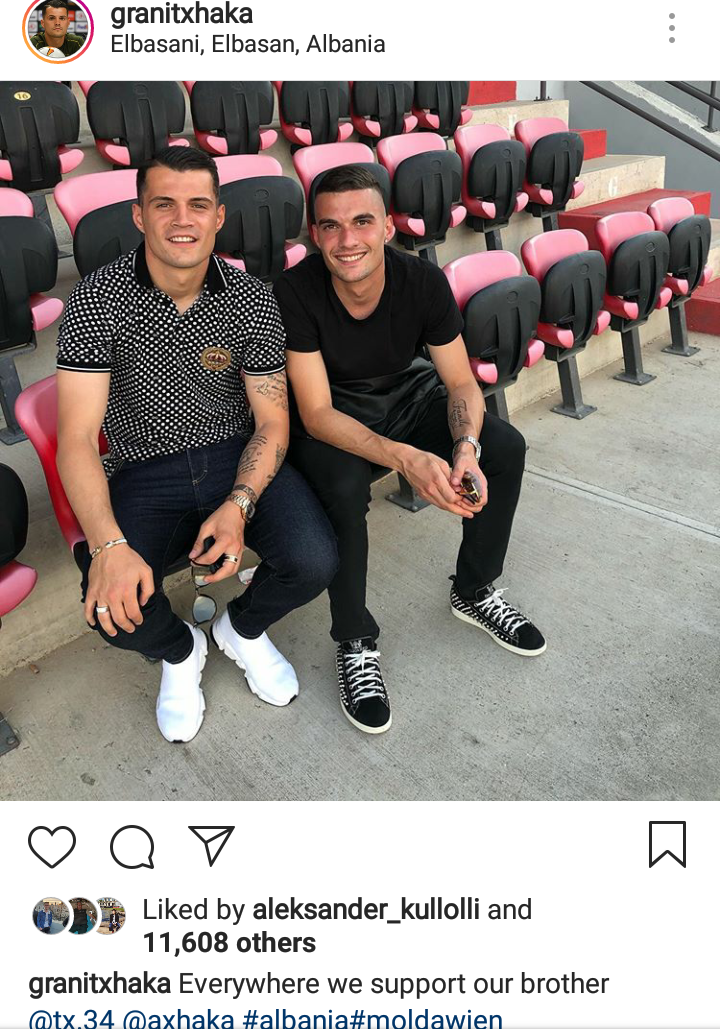The height and width of the screenshot is (1029, 720).
Task: Like this post with the heart icon
Action: tap(52, 847)
